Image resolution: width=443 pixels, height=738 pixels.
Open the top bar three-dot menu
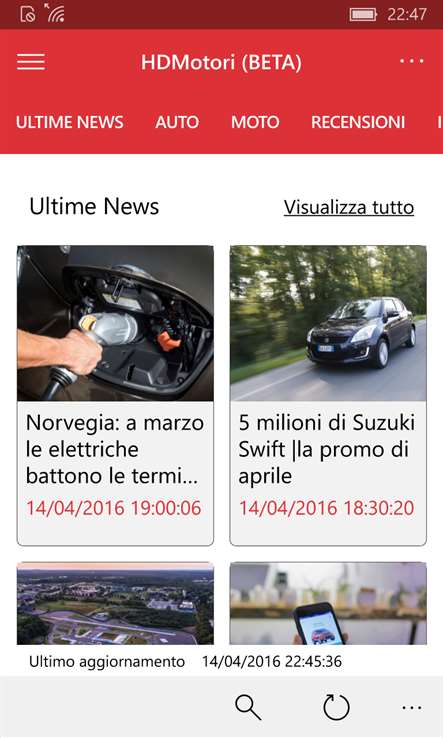tap(411, 61)
